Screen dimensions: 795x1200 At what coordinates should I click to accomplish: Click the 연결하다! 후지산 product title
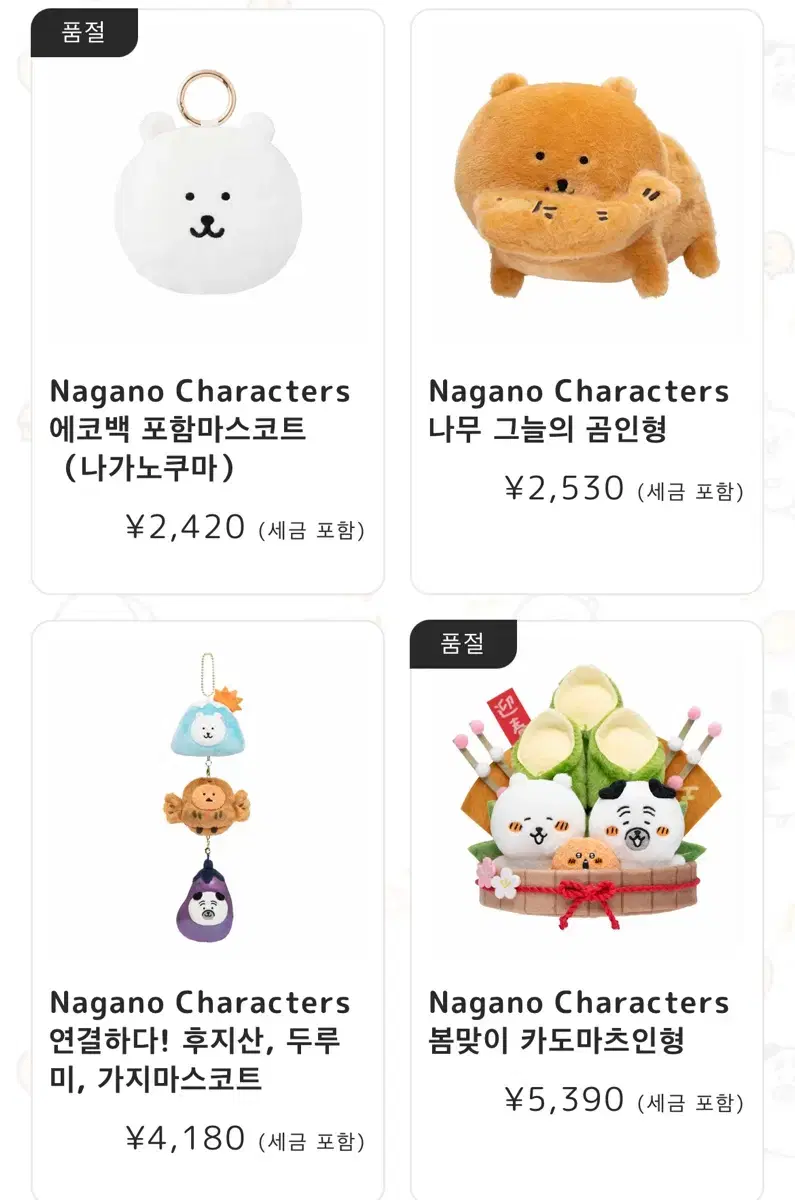click(200, 1040)
